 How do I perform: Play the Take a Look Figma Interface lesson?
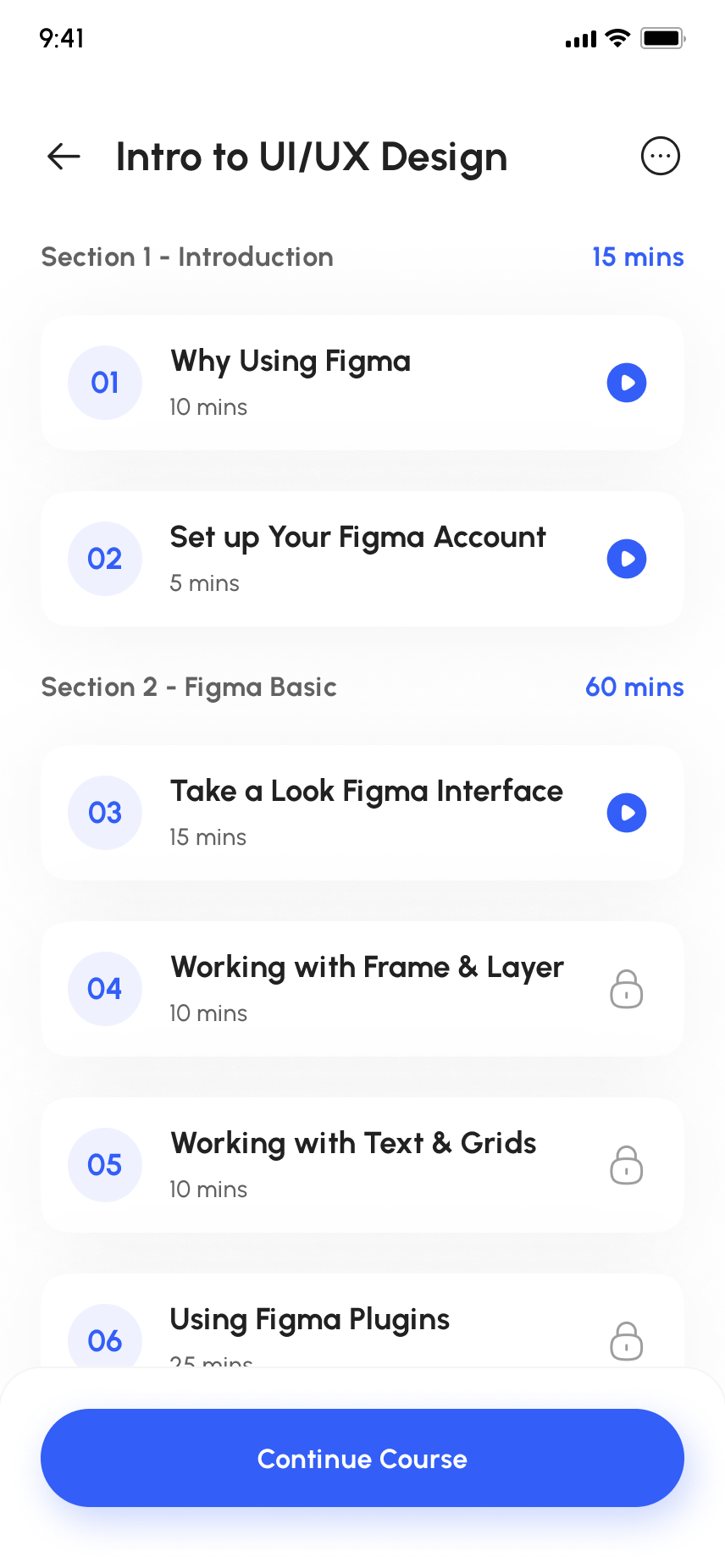click(x=627, y=813)
